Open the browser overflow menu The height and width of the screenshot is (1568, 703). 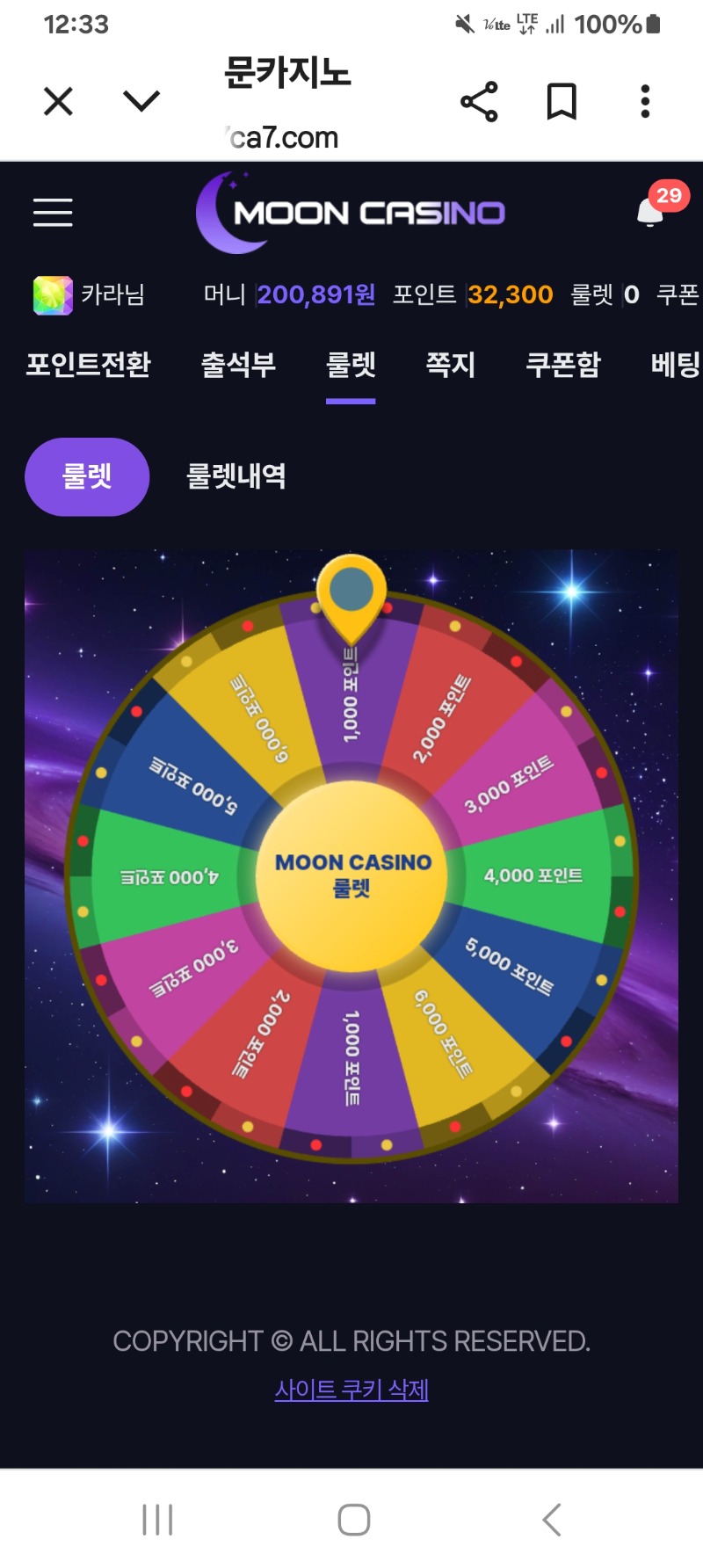(645, 102)
